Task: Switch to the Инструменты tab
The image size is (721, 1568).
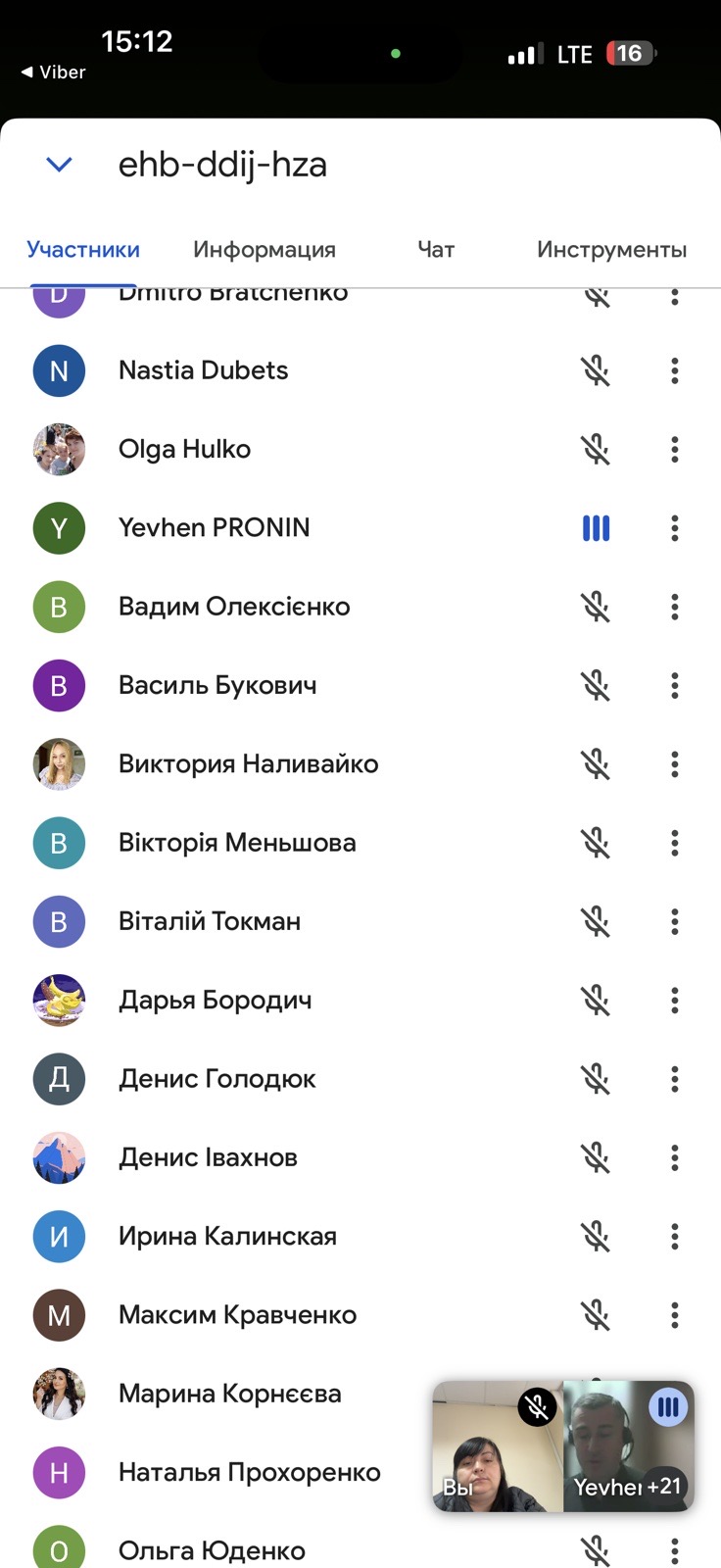Action: coord(611,250)
